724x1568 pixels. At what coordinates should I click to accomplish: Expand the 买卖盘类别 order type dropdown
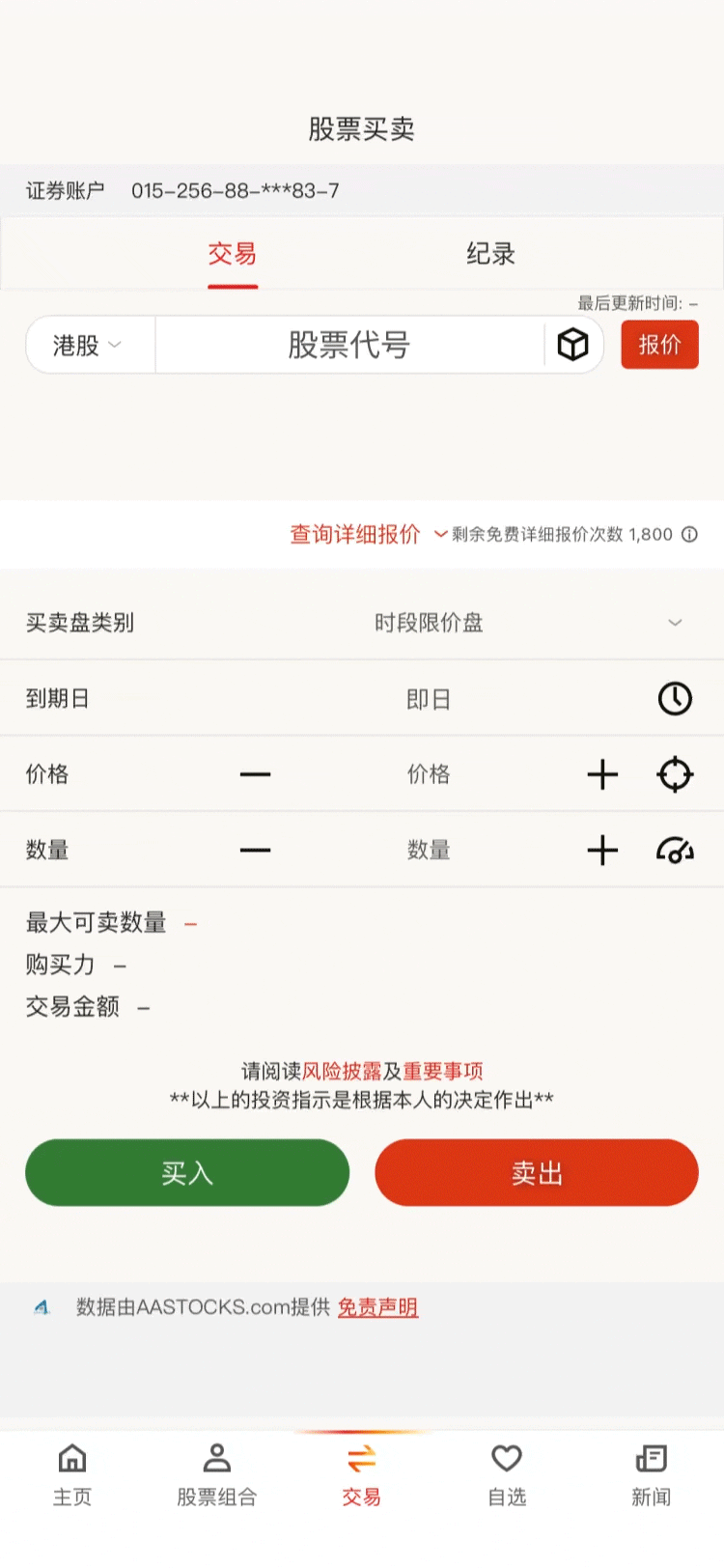point(675,623)
